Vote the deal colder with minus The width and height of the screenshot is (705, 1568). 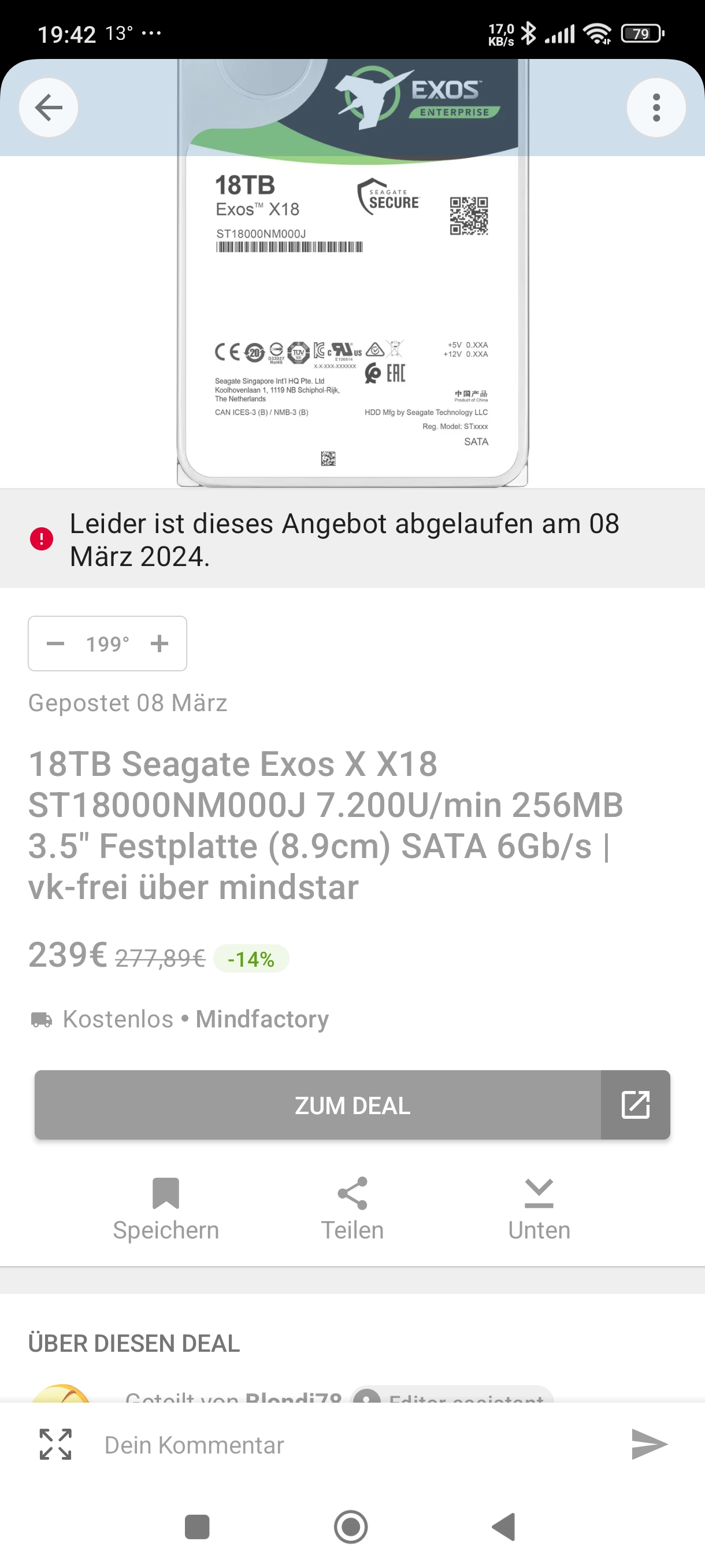click(55, 644)
